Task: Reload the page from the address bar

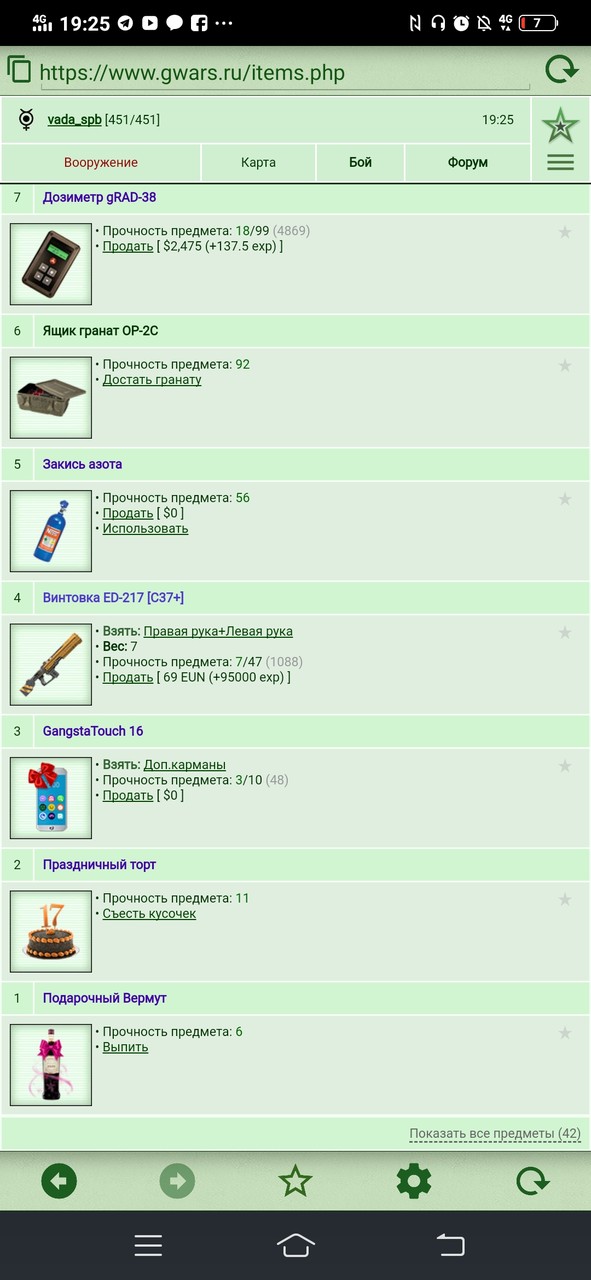Action: point(561,69)
